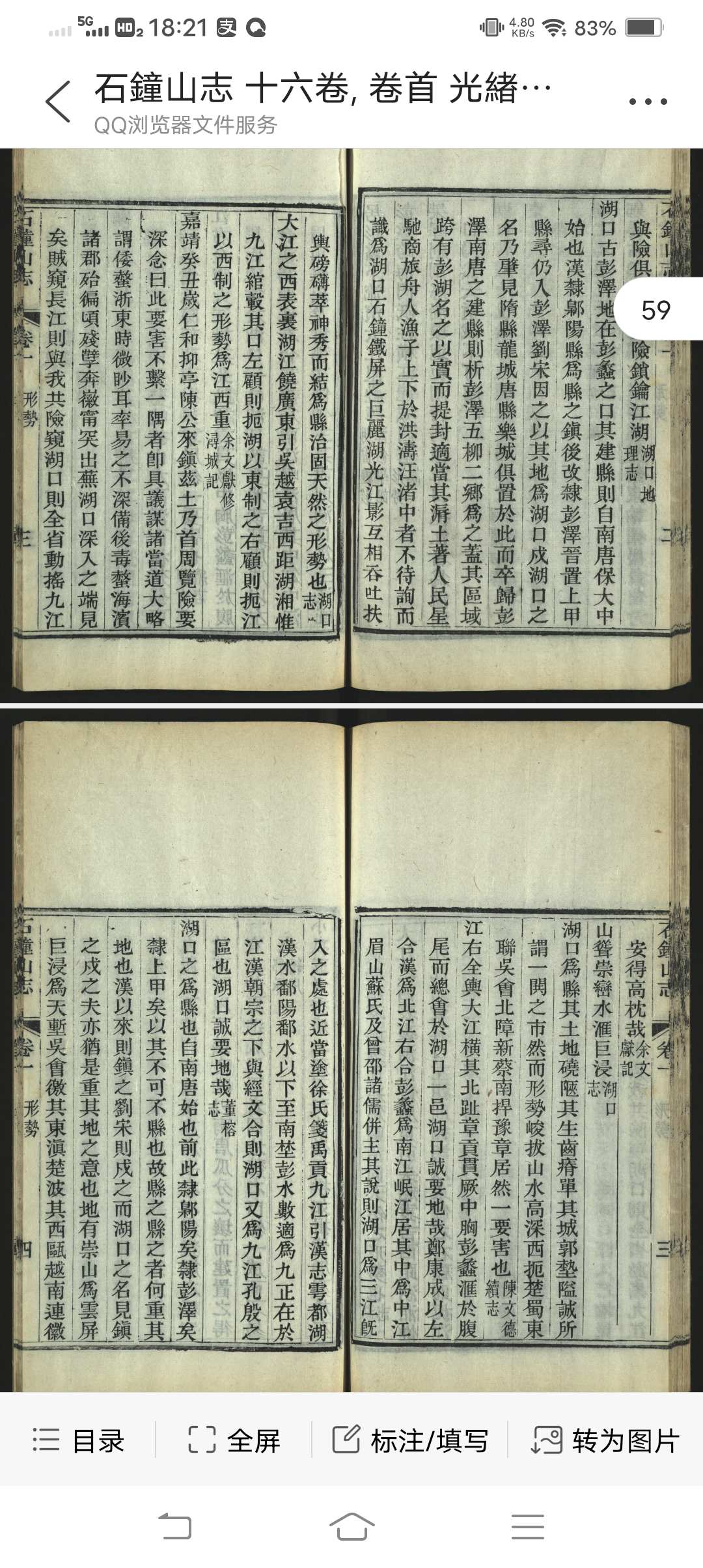Enter 全屏 fullscreen mode
The width and height of the screenshot is (703, 1568).
click(234, 1440)
